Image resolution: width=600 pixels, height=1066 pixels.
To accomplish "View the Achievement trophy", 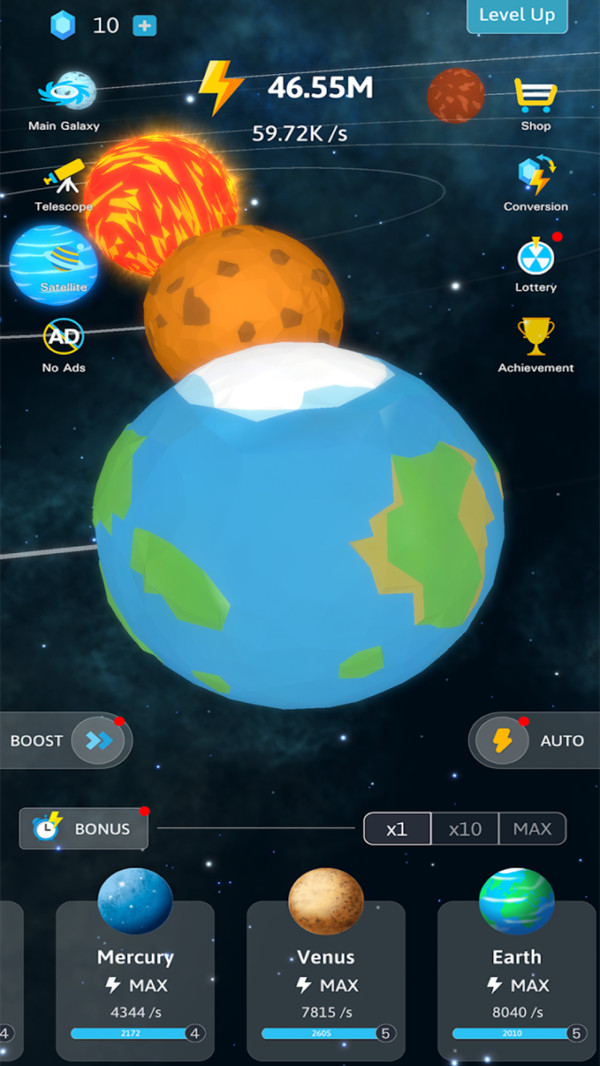I will [x=536, y=345].
